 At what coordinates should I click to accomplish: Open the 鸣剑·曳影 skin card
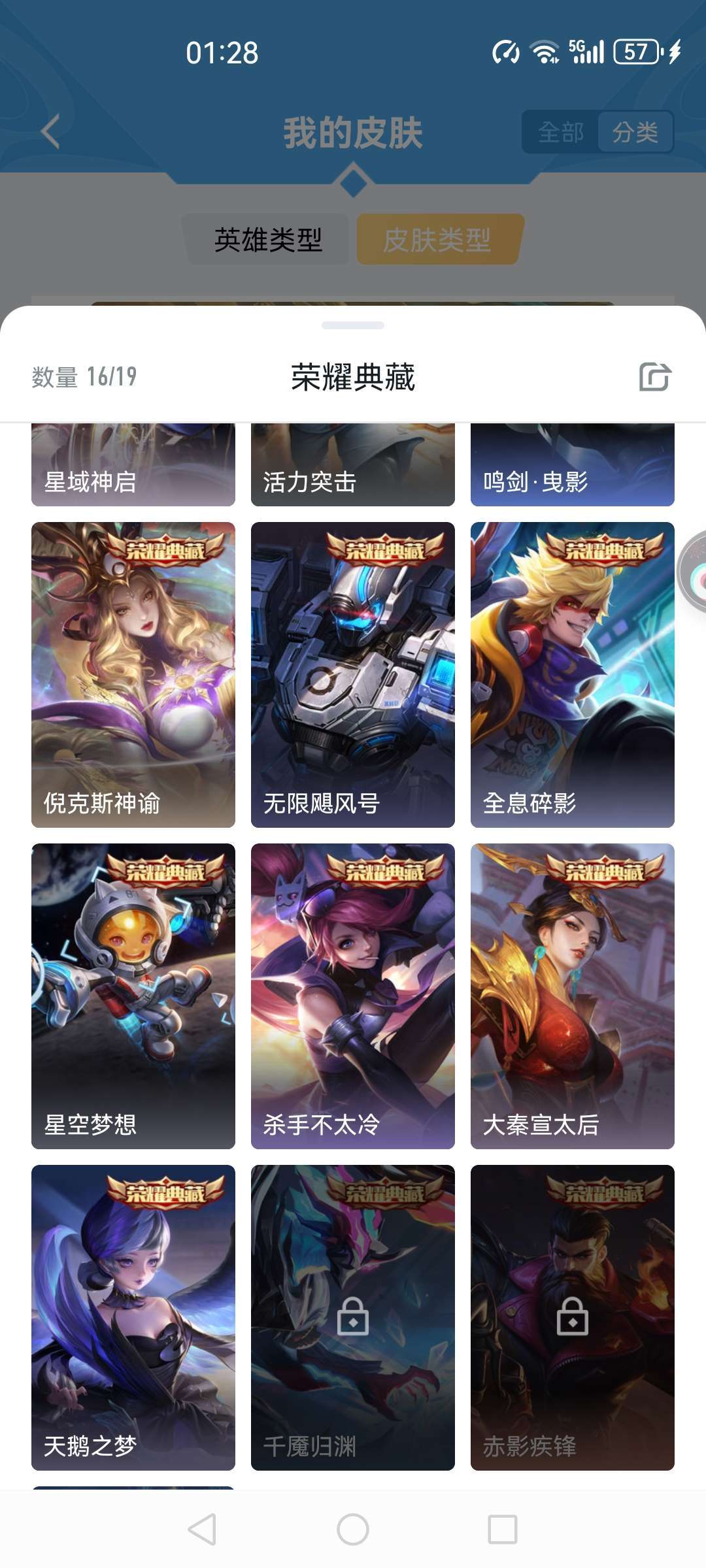pos(573,465)
